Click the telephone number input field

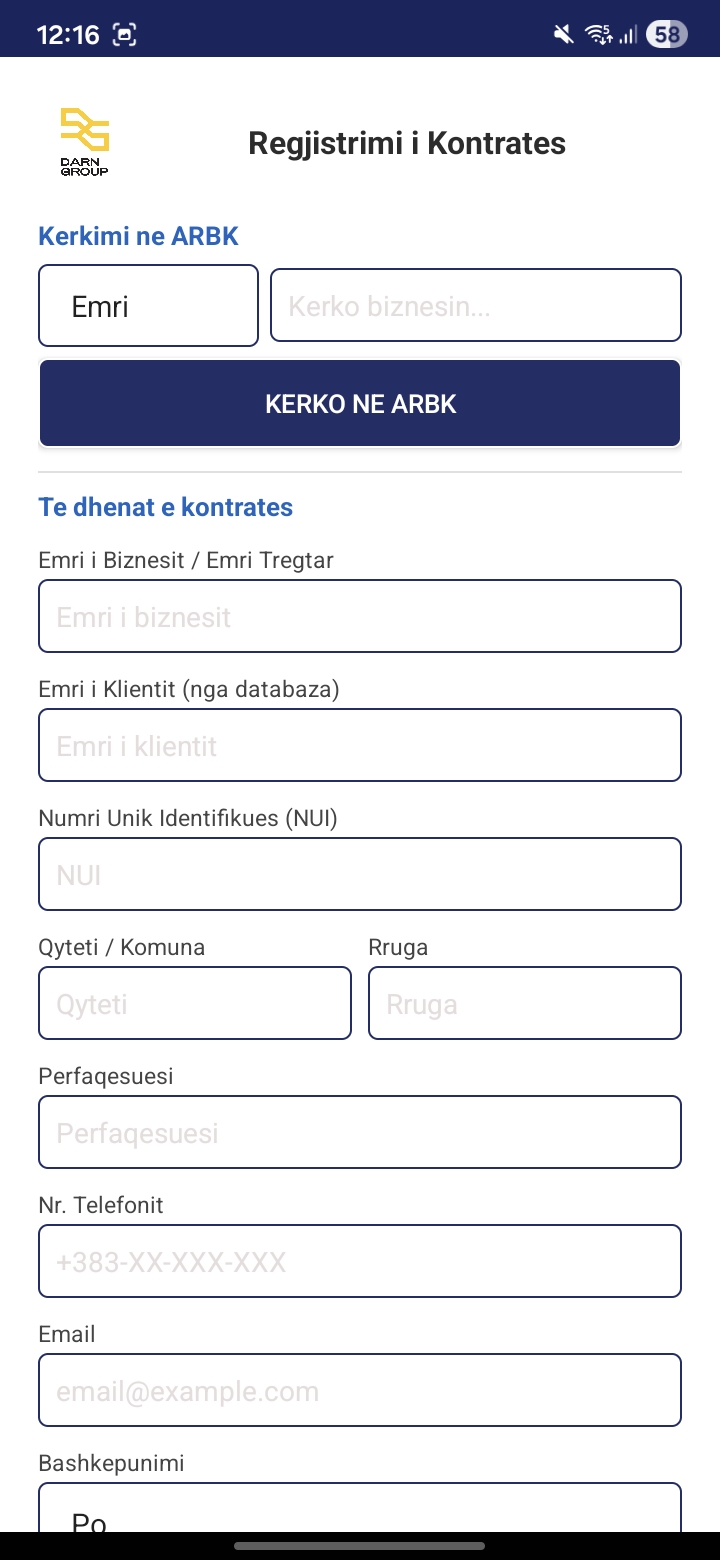click(360, 1260)
